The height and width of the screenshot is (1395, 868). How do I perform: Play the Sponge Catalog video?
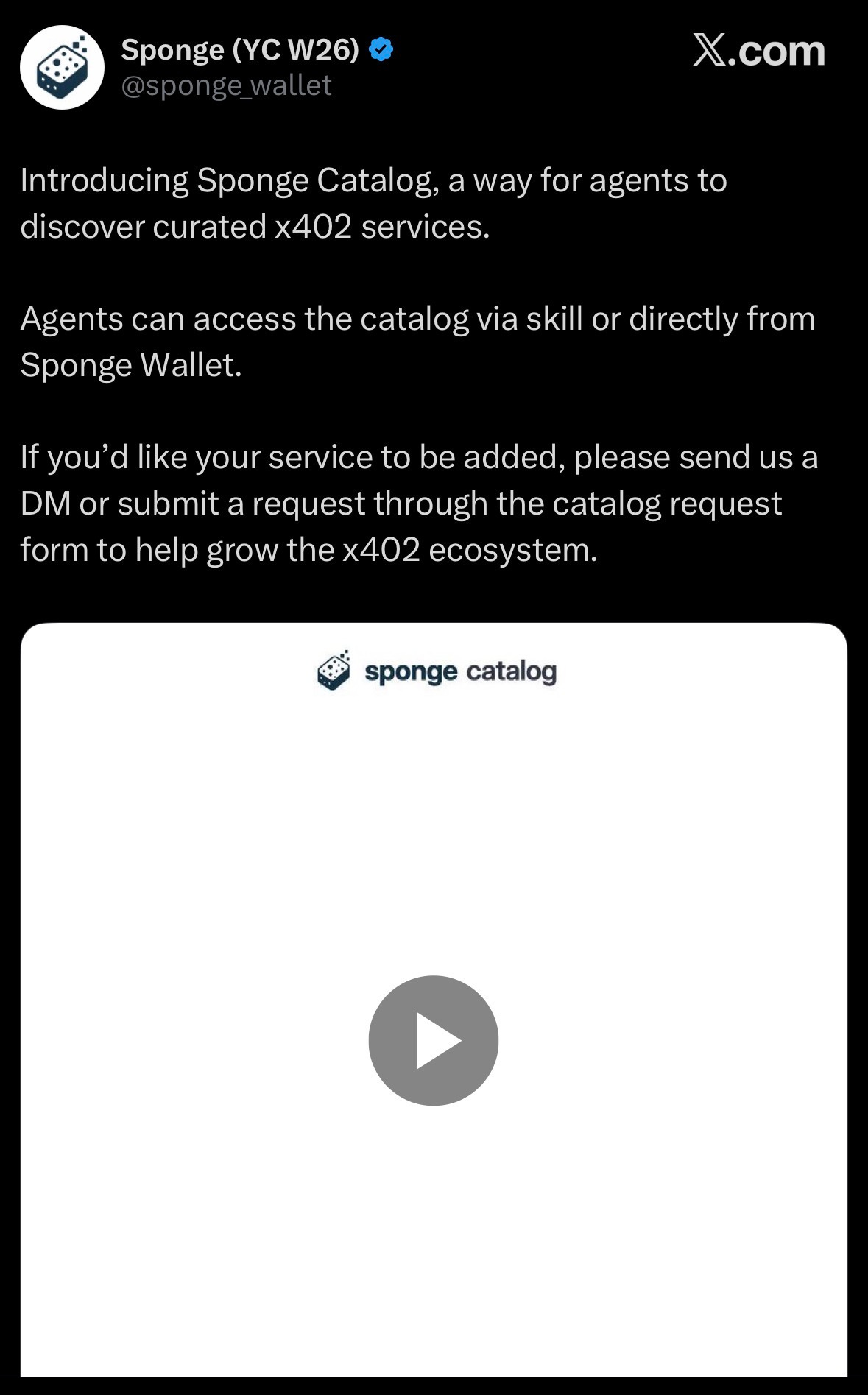coord(434,1040)
